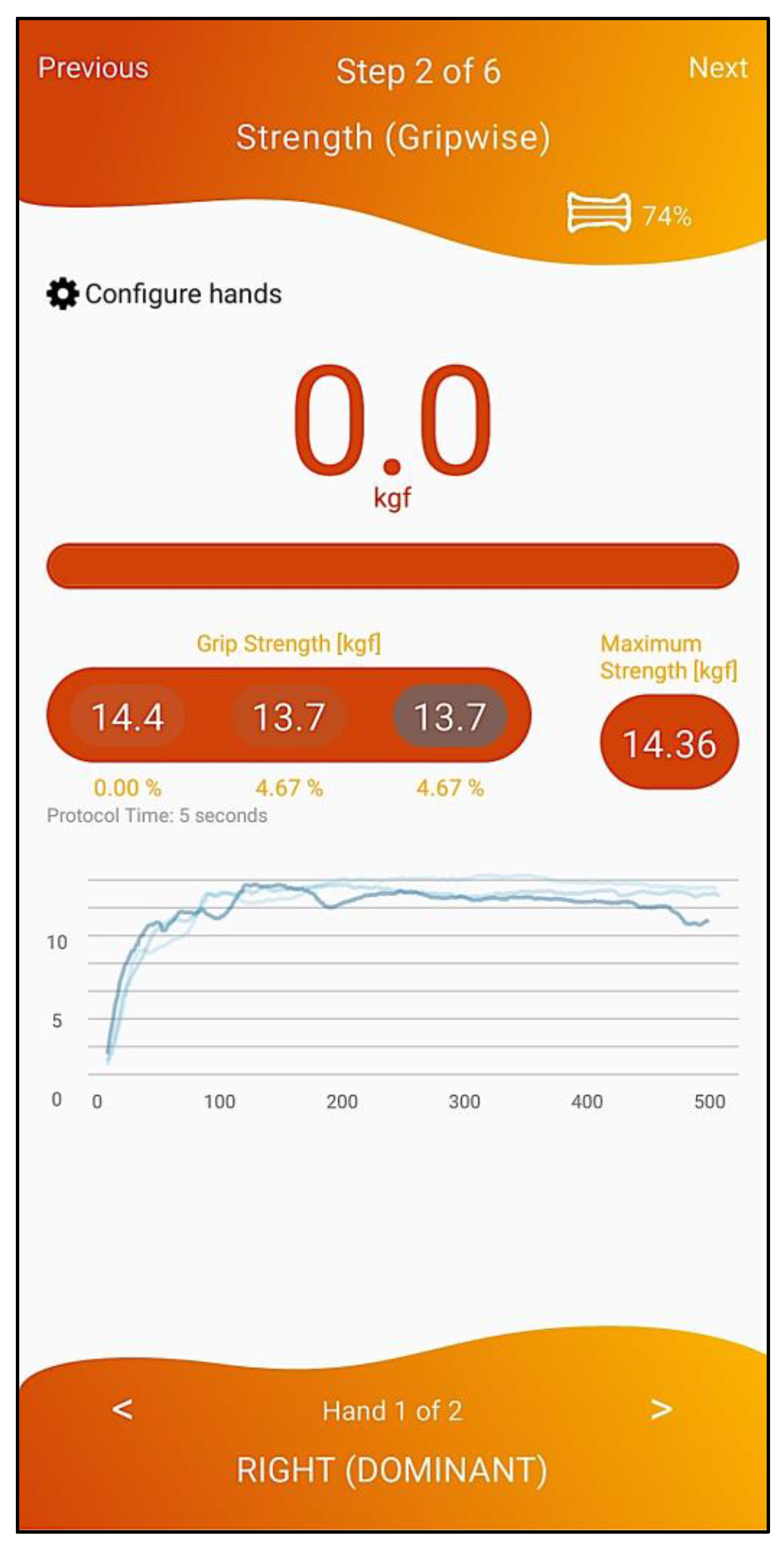Switch to the previous hand arrow

coord(123,1410)
